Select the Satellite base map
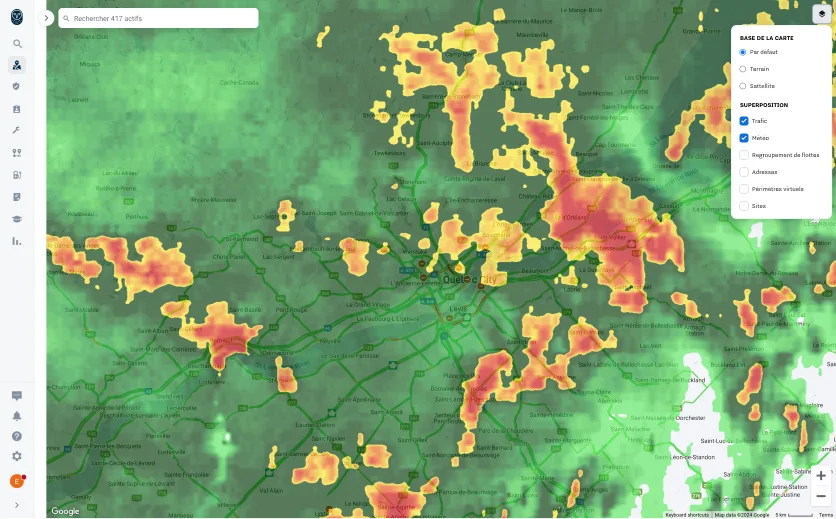 point(743,86)
